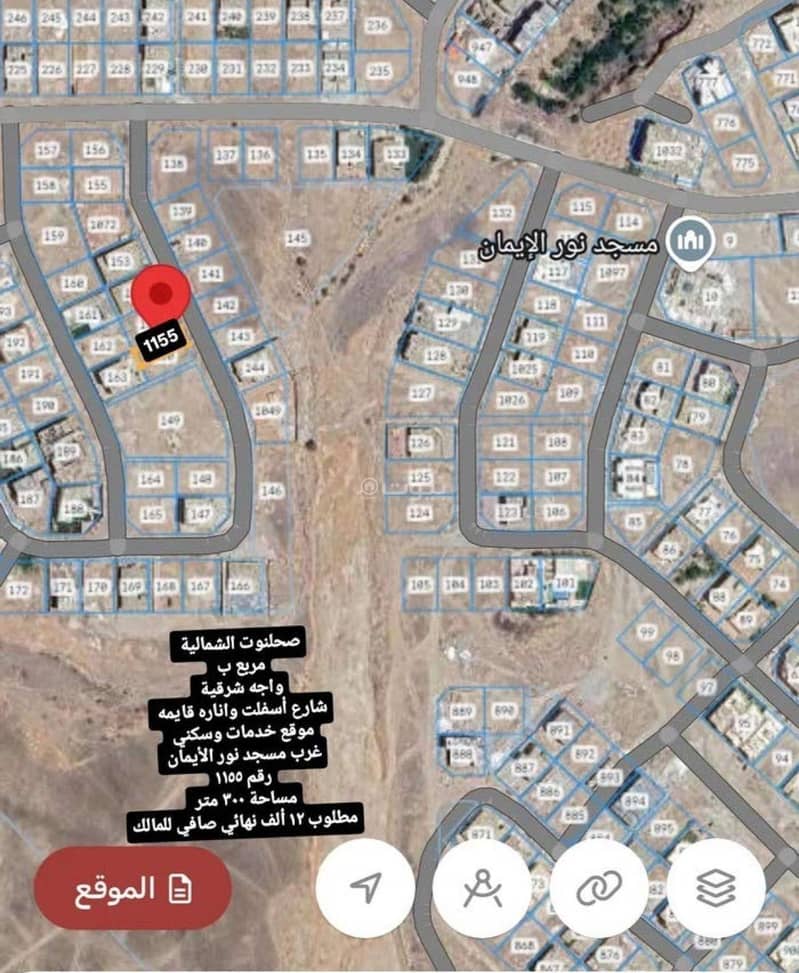Viewport: 799px width, 973px height.
Task: Open the الموقع location button
Action: [x=132, y=888]
